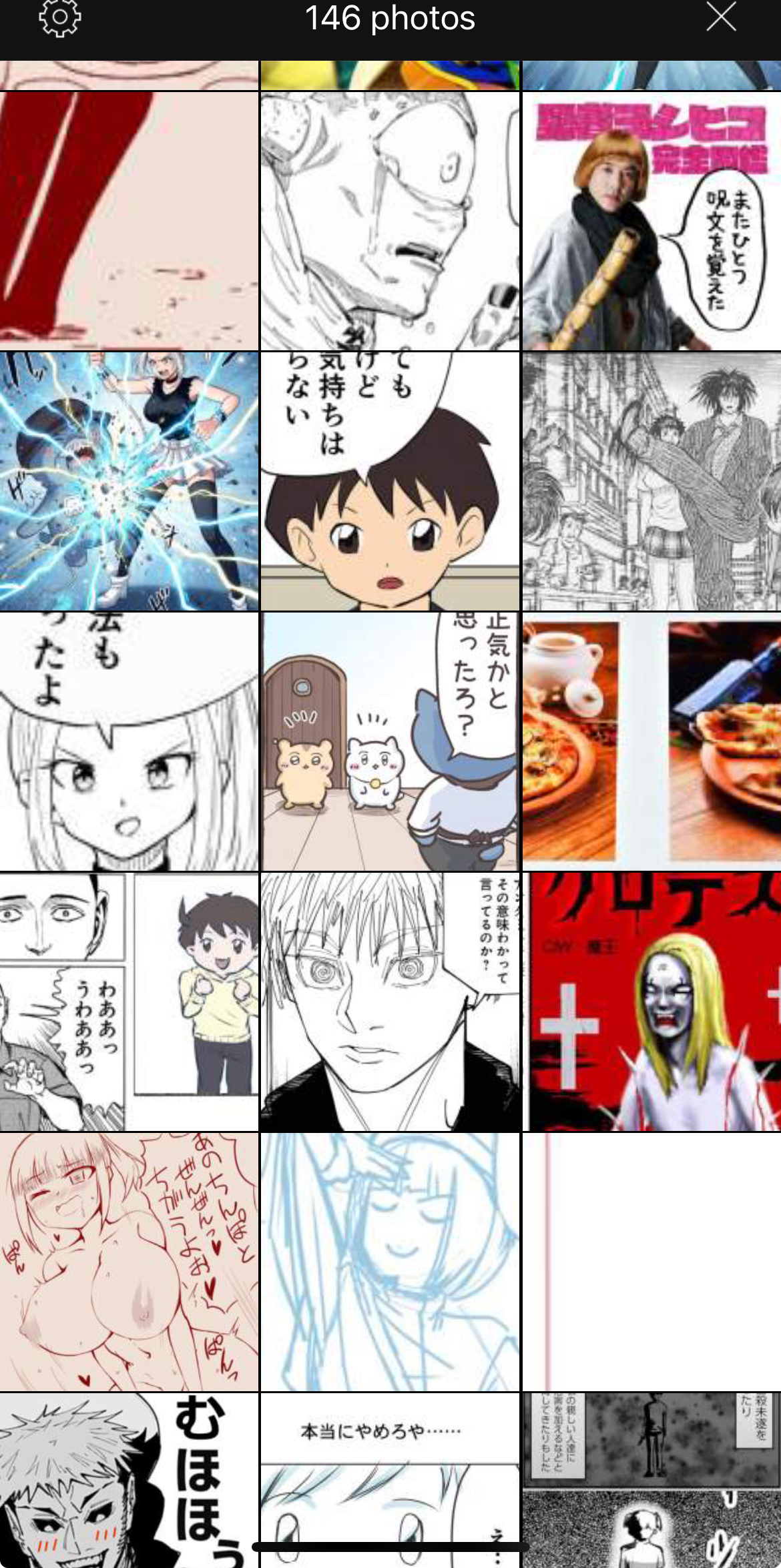
Task: Open the red poster with blonde figure
Action: point(651,1002)
